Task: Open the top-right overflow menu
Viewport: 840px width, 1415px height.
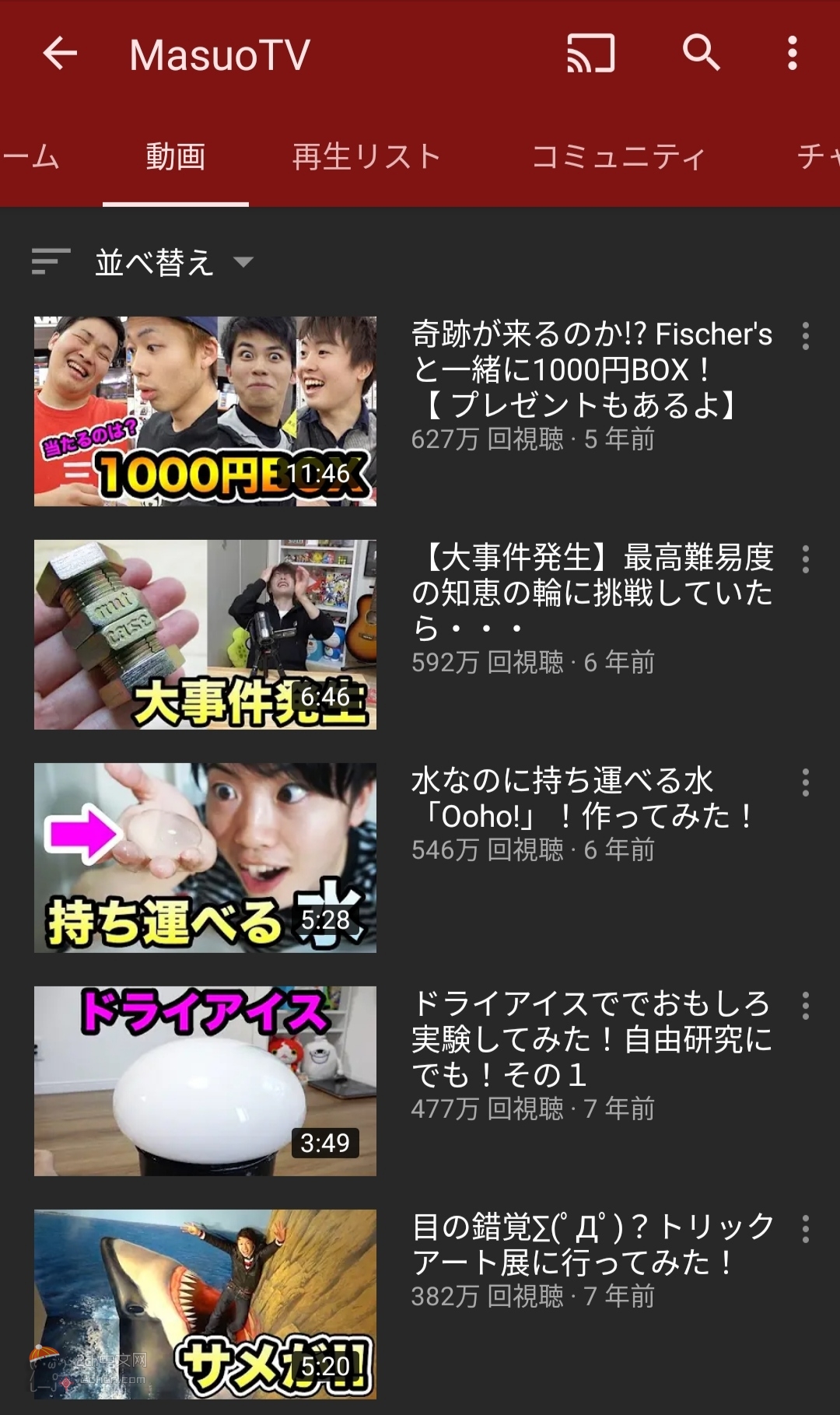Action: point(792,54)
